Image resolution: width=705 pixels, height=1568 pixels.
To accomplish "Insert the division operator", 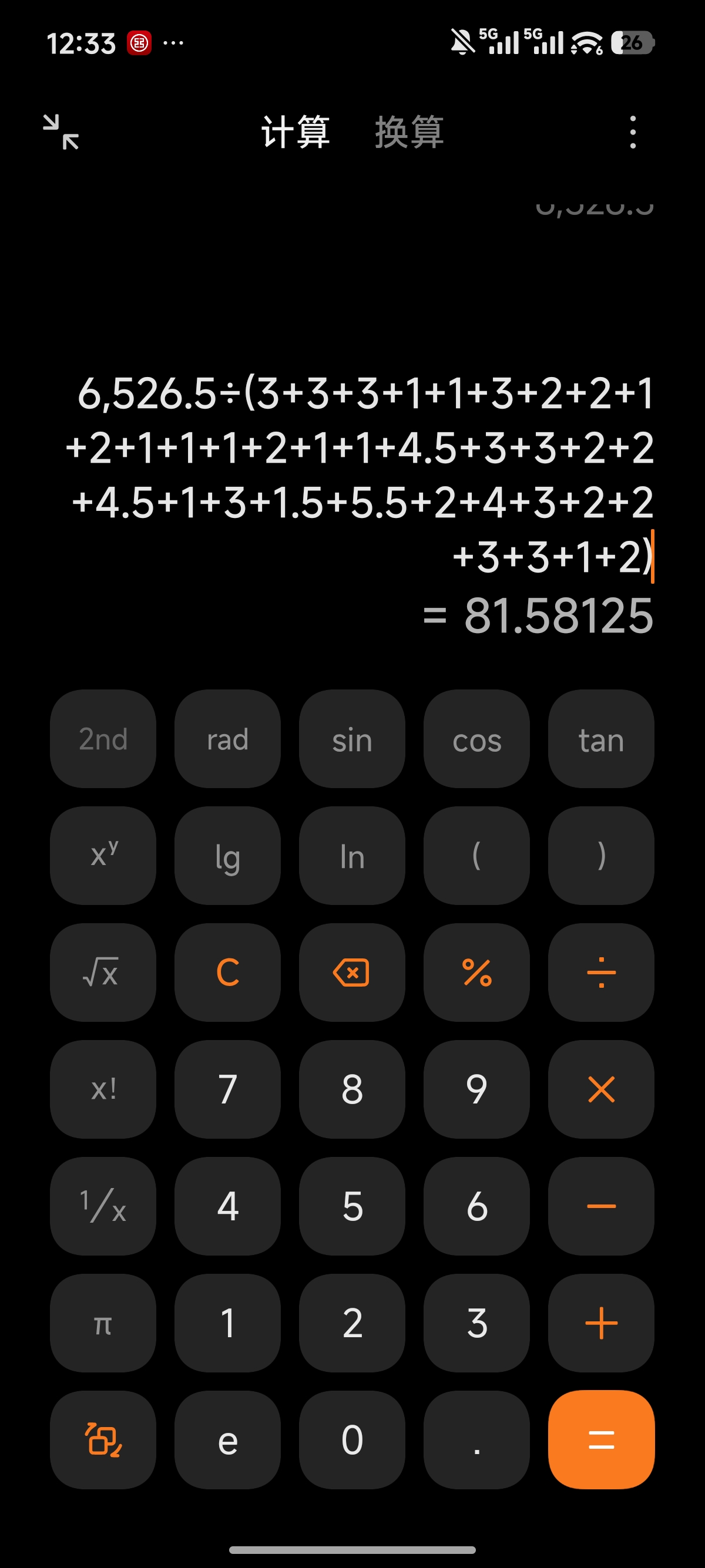I will (601, 972).
